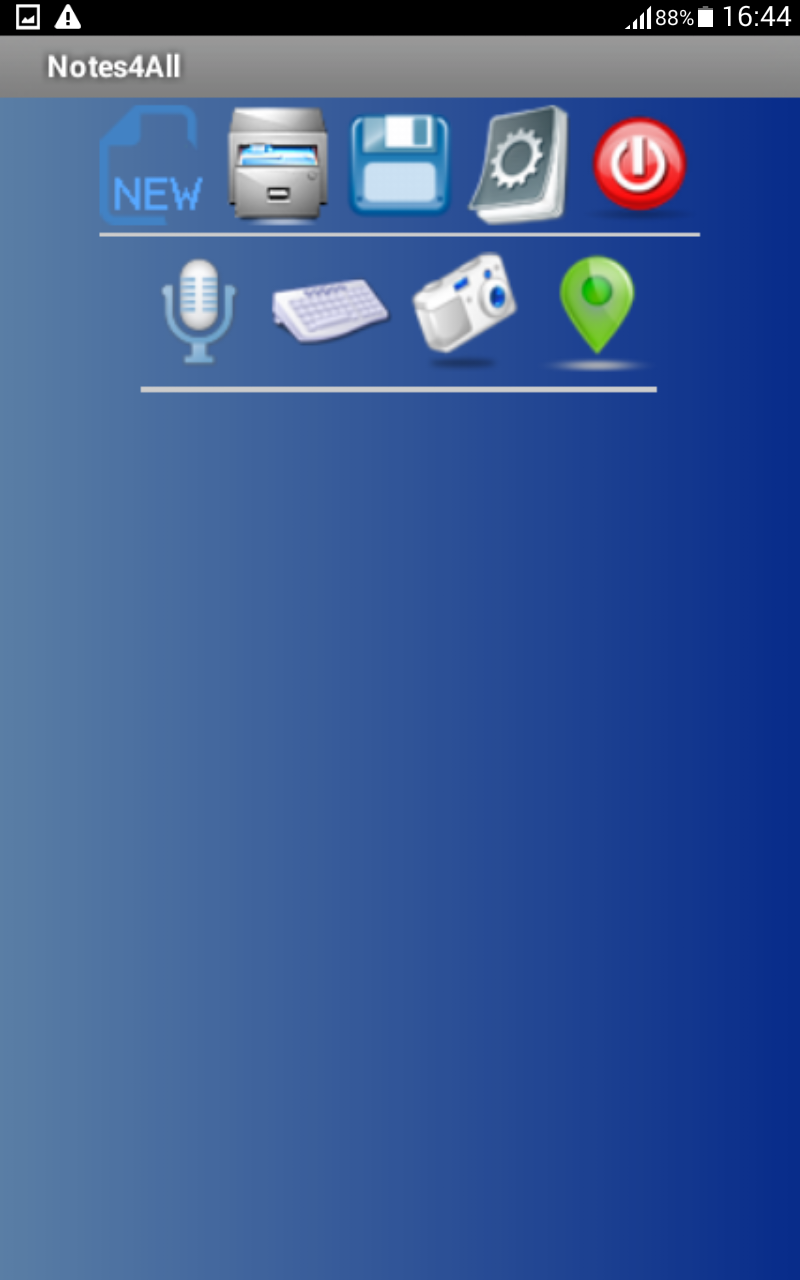Tap the warning triangle in the status bar

[x=66, y=16]
